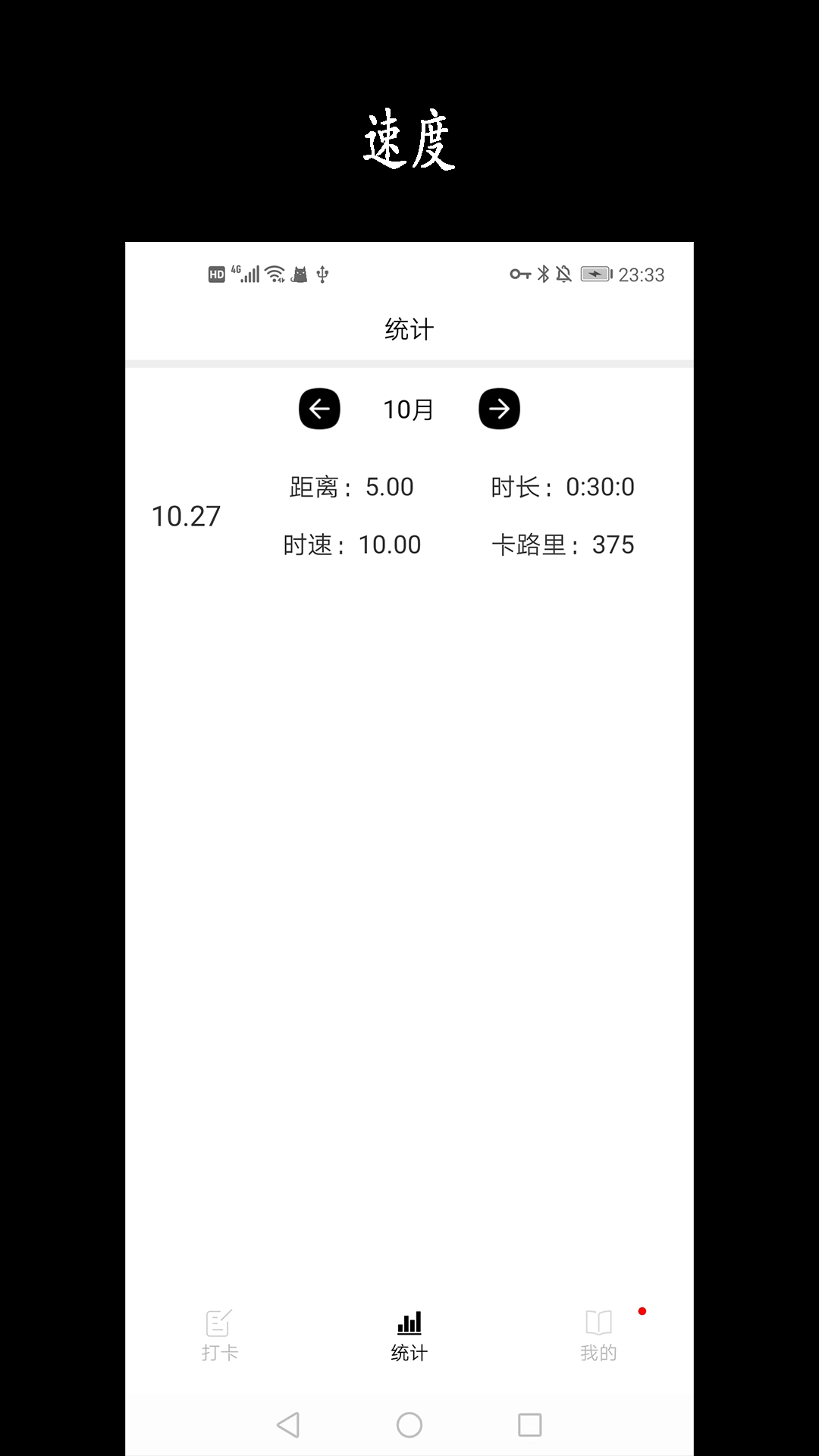Tap the muted notifications bell icon

(564, 275)
